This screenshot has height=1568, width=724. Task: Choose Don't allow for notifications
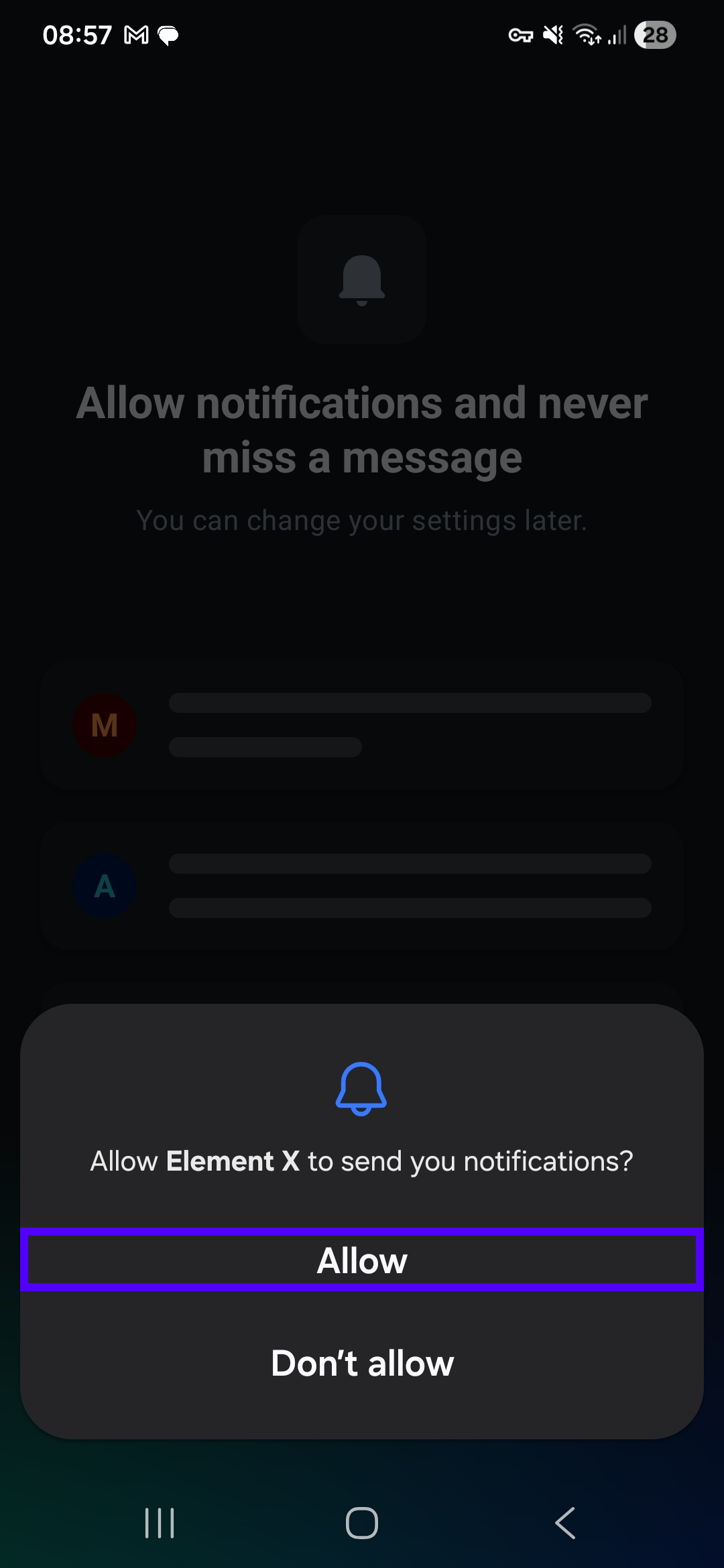point(362,1363)
